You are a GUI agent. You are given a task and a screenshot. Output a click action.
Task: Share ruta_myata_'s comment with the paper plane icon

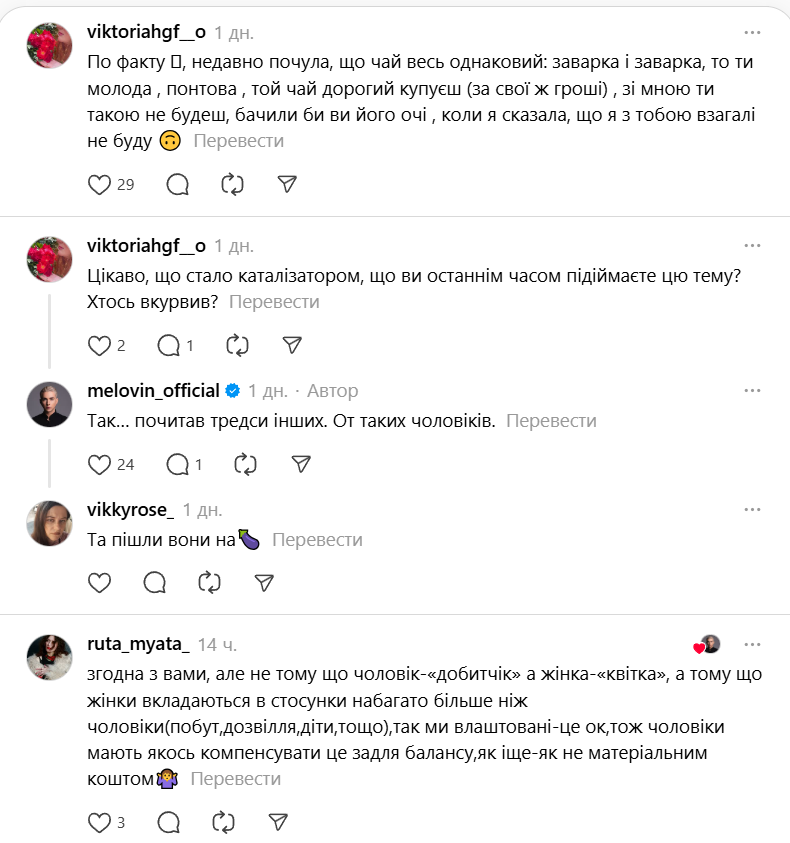tap(276, 823)
